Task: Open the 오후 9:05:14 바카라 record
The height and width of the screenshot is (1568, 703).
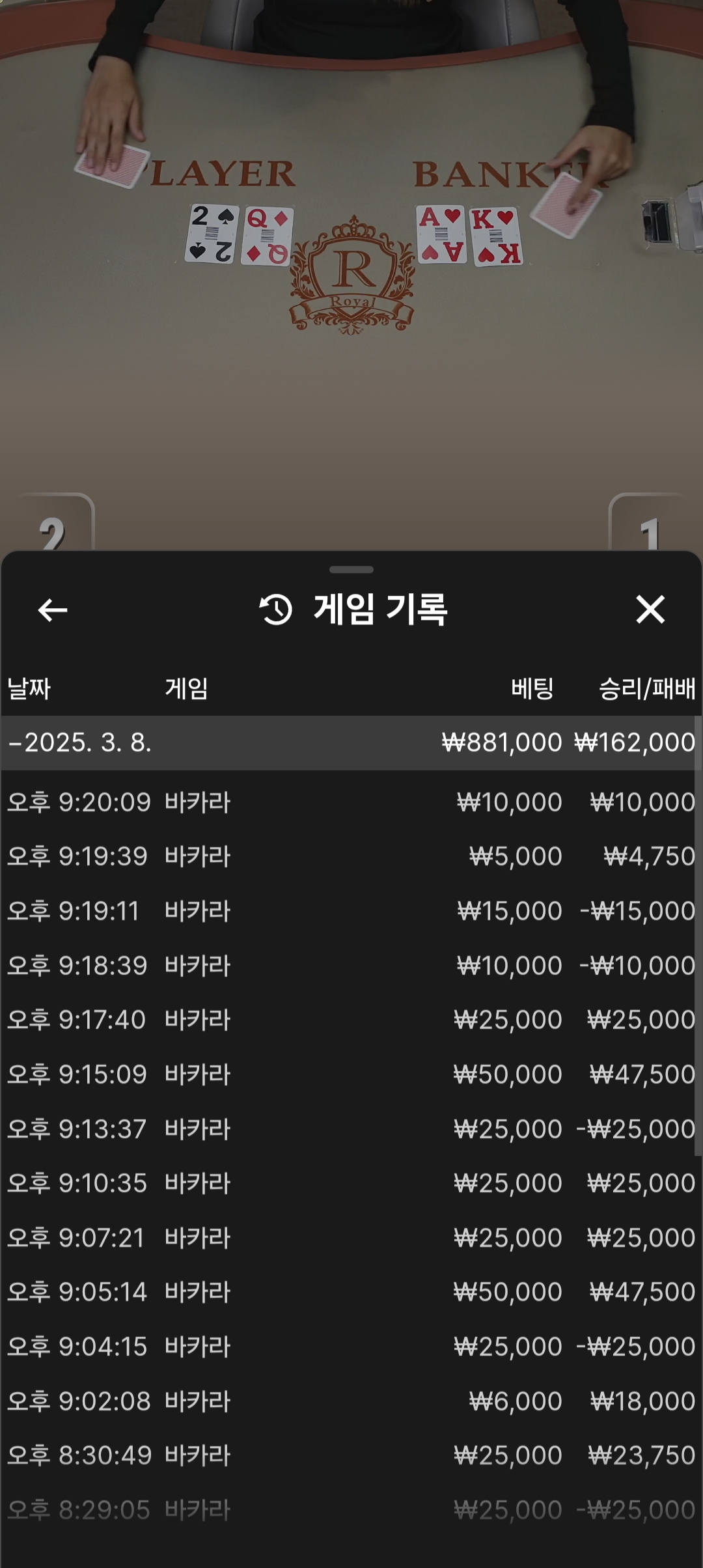Action: (351, 1292)
